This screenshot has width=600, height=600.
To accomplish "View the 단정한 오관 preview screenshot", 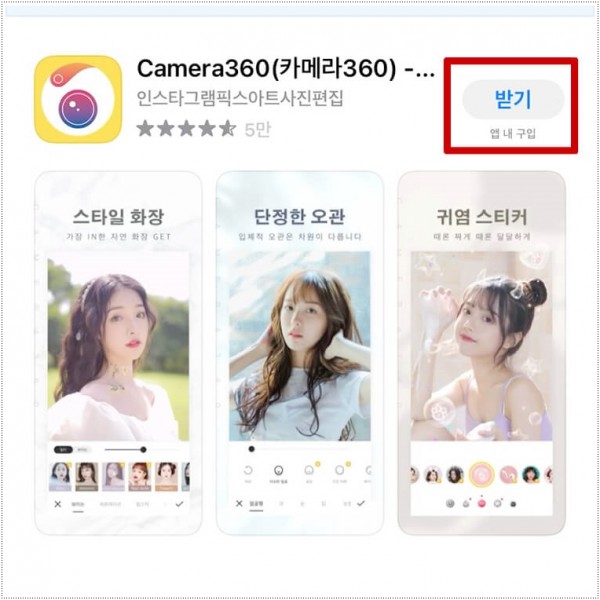I will (299, 352).
